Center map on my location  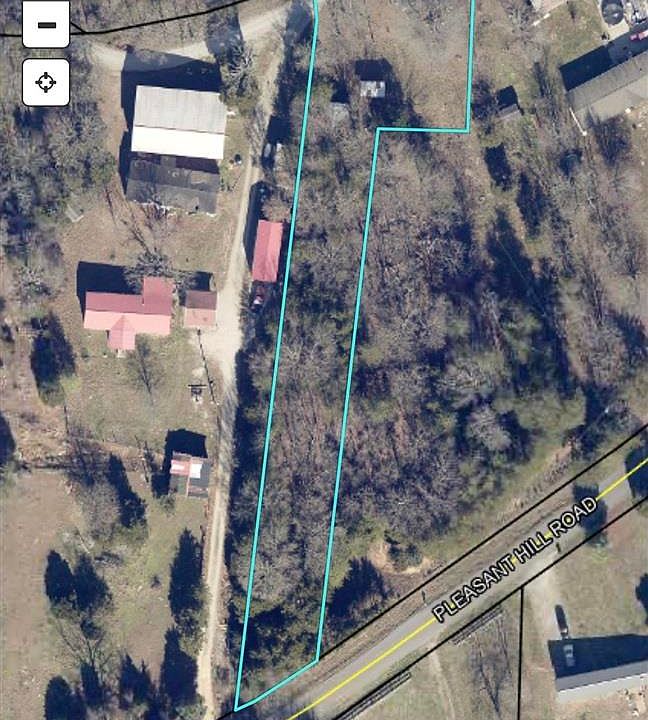(46, 82)
